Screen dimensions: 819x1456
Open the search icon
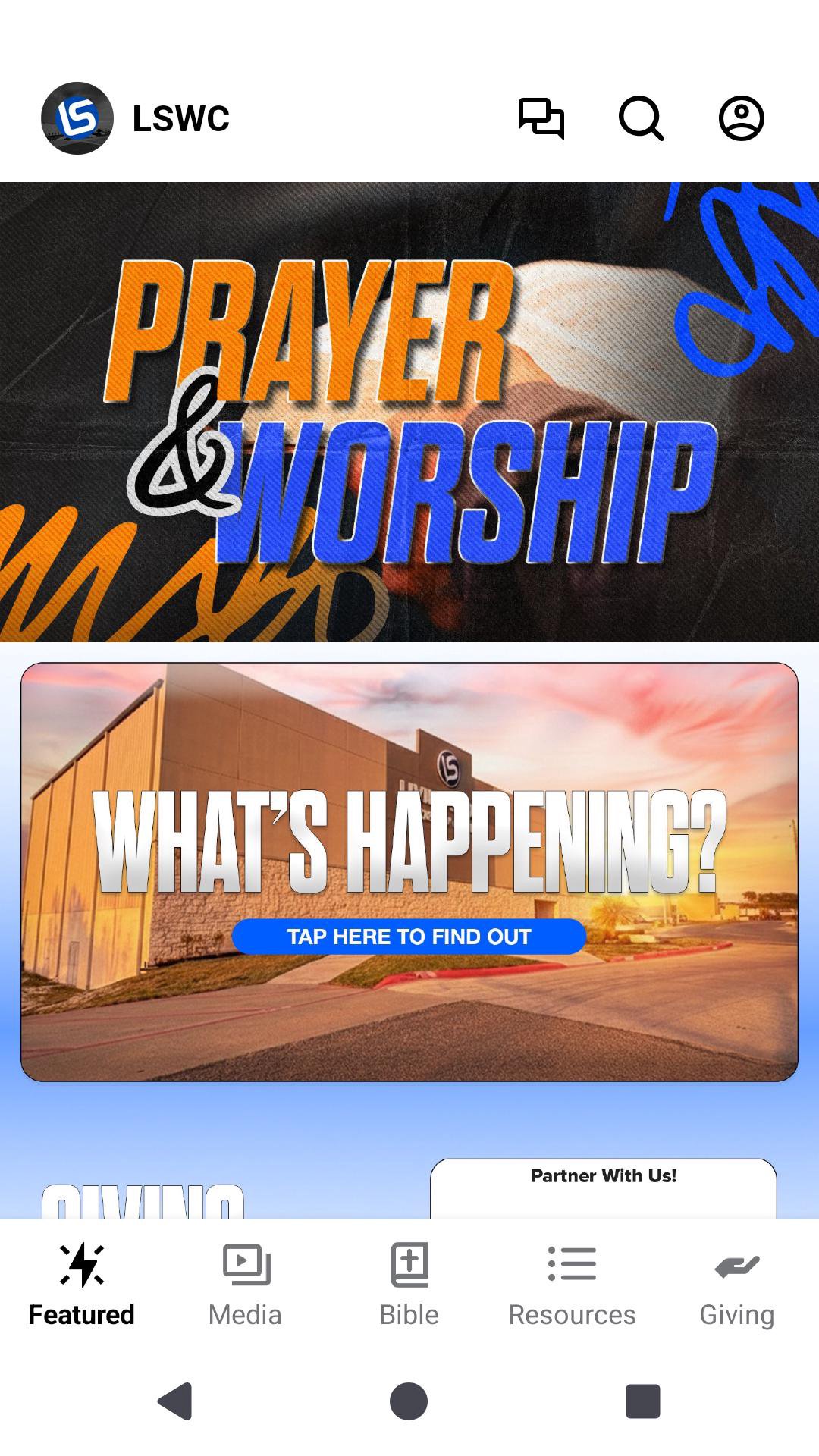(641, 118)
